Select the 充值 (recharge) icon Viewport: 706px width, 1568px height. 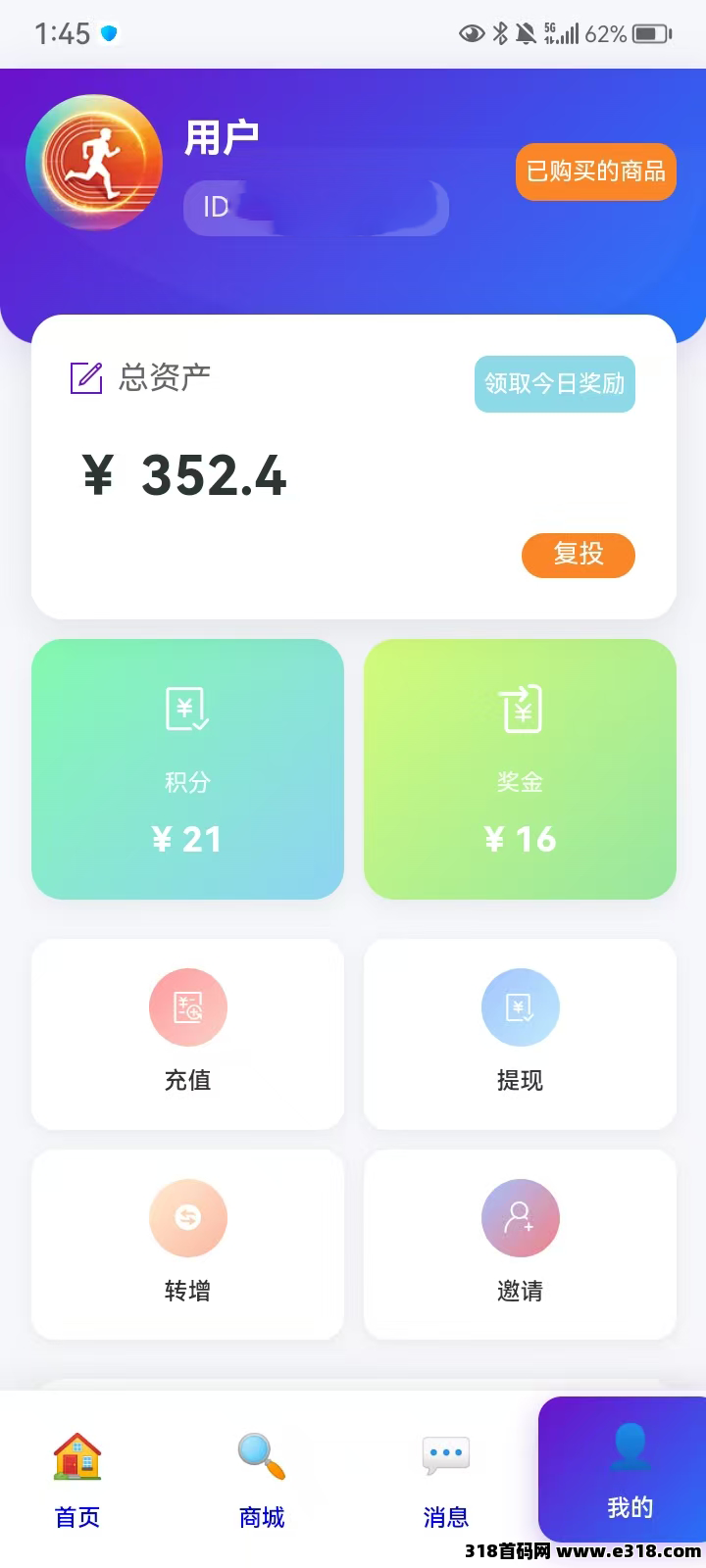[x=187, y=1007]
